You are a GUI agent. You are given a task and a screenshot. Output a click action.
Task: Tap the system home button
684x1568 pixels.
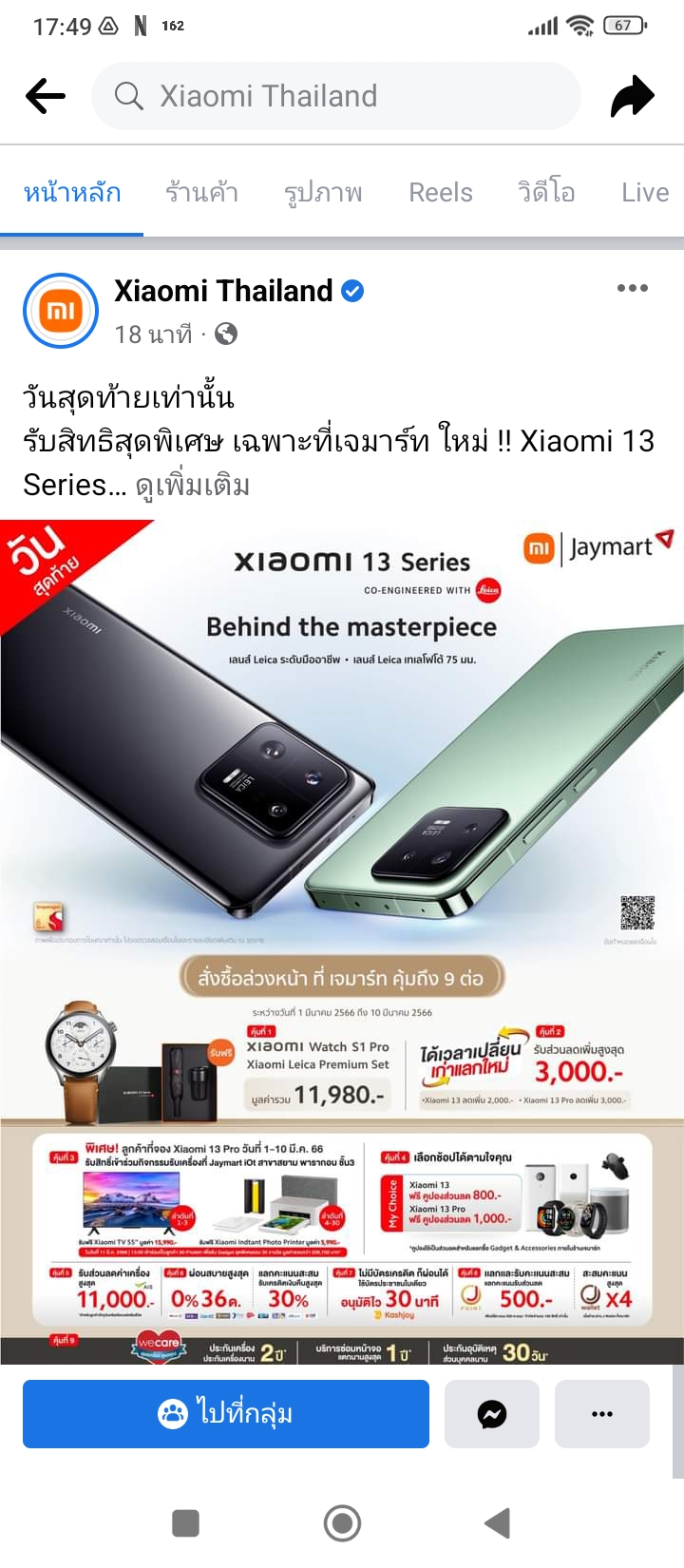(x=342, y=1523)
